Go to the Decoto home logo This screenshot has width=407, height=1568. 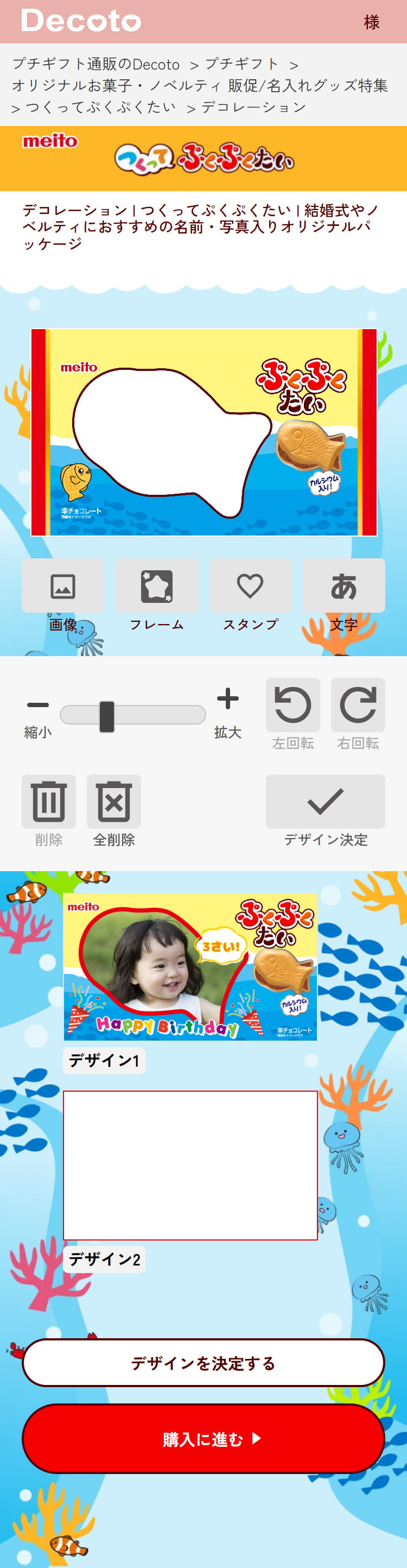coord(81,21)
